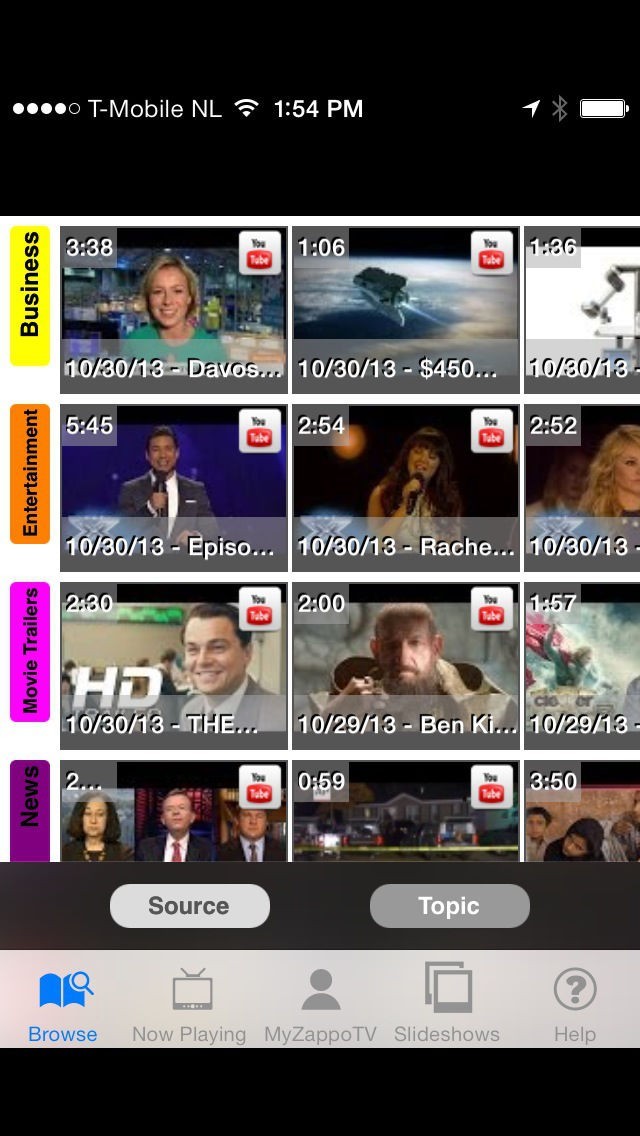Open the Help tab
Viewport: 640px width, 1136px height.
click(x=574, y=1003)
